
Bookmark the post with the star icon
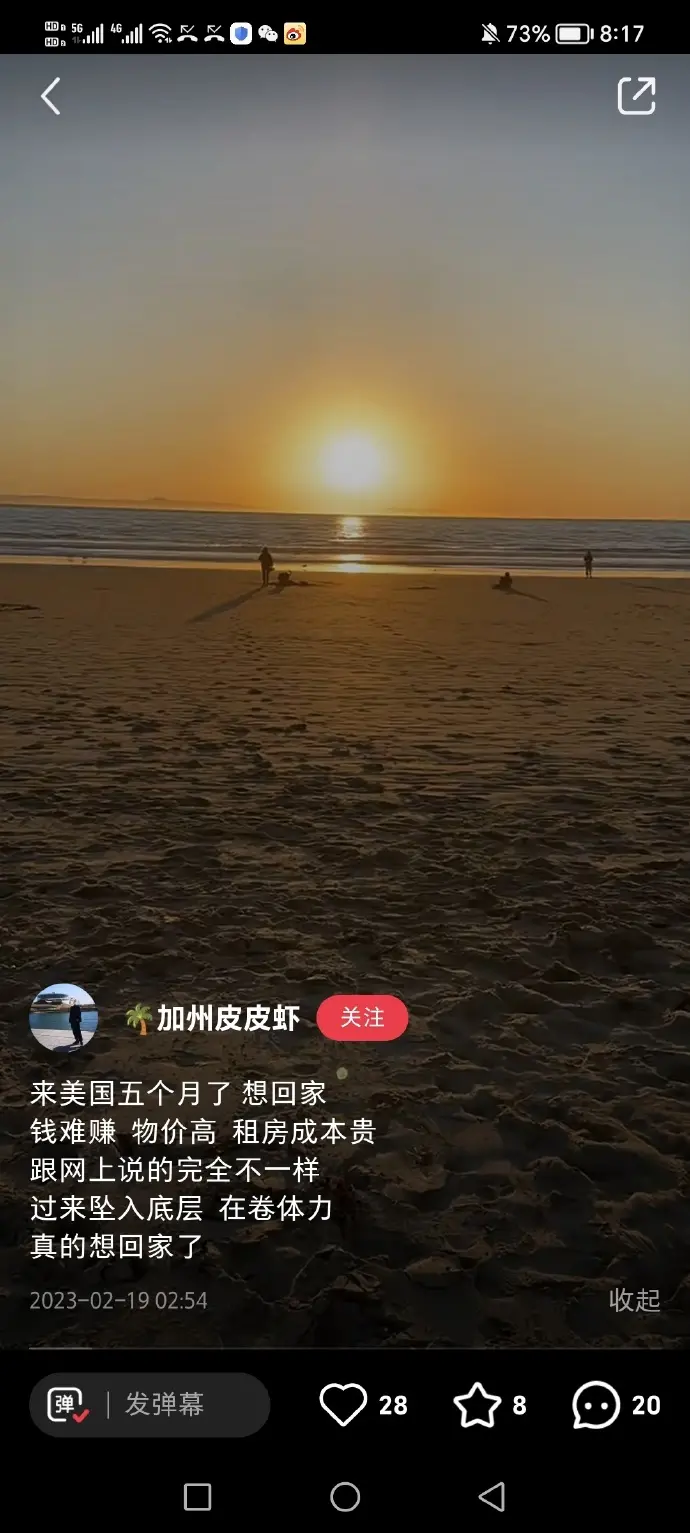click(x=477, y=1405)
